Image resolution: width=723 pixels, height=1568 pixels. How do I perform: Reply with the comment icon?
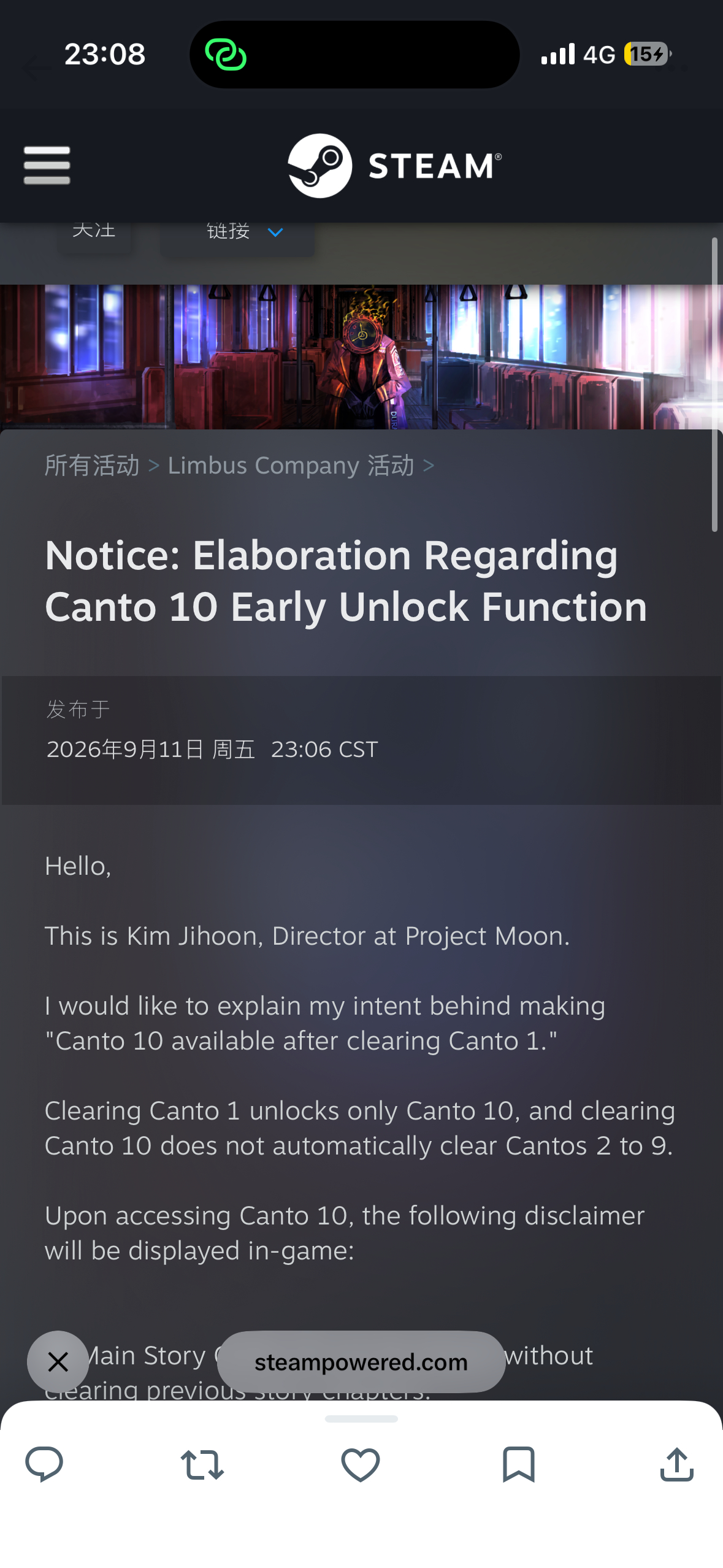tap(44, 1464)
